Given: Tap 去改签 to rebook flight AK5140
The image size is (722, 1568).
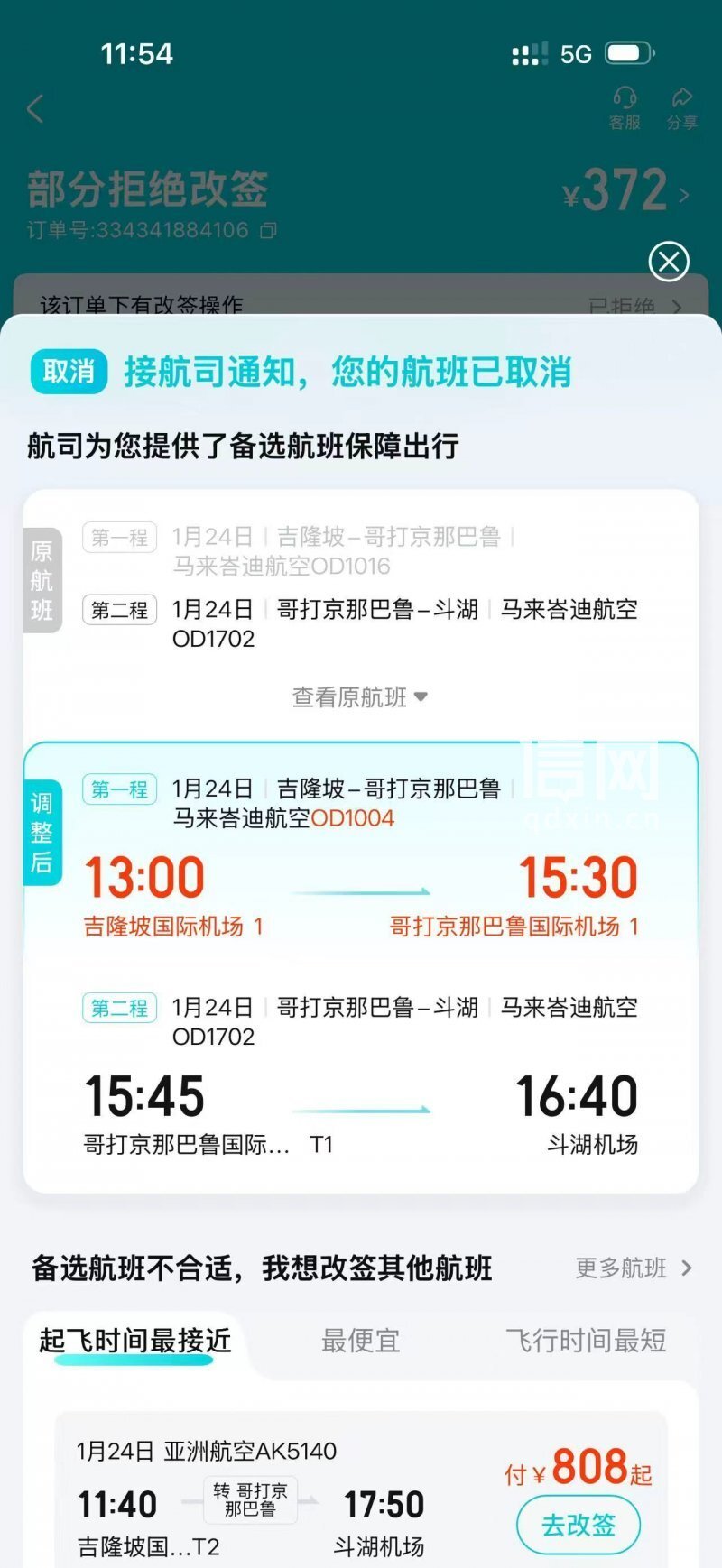Looking at the screenshot, I should click(578, 1525).
